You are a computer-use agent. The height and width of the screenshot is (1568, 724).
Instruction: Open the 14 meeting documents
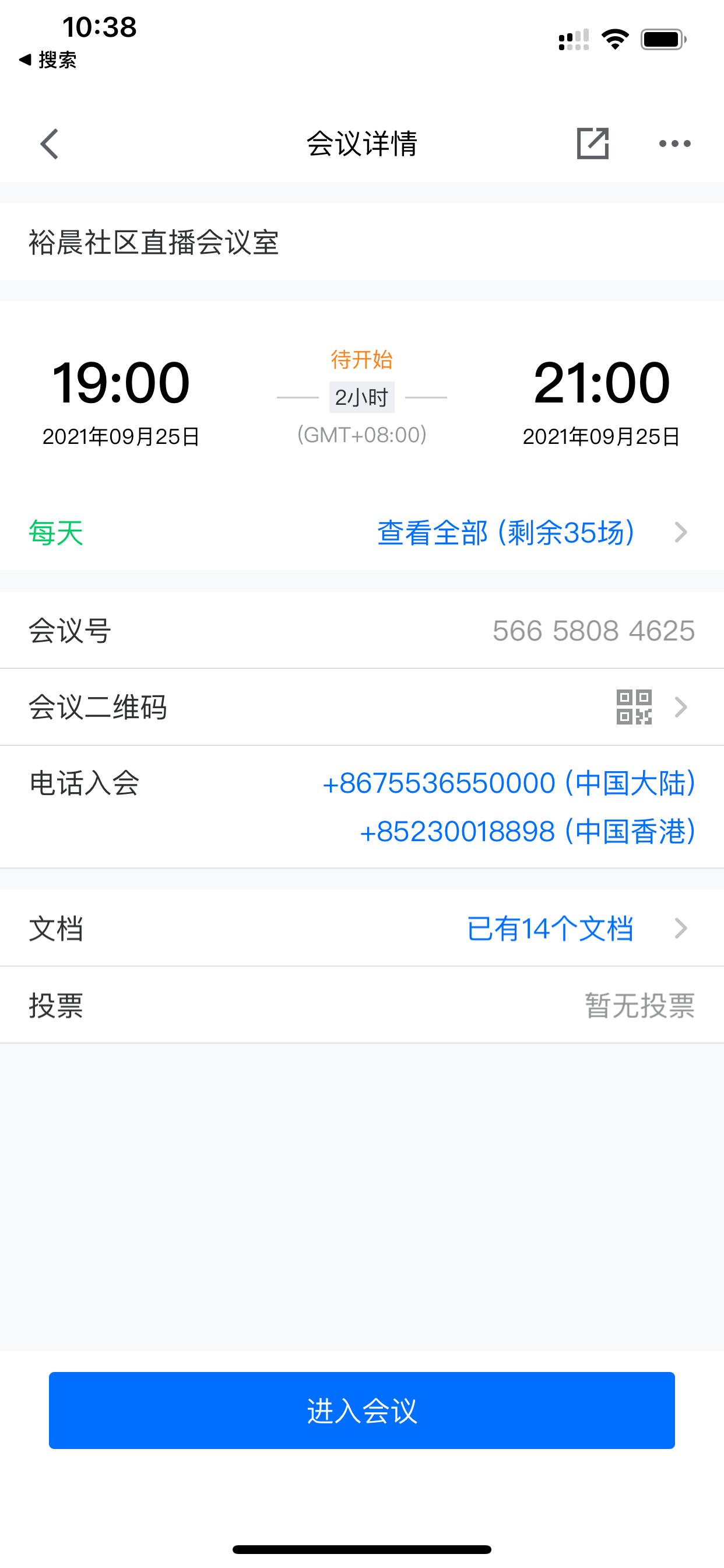point(550,928)
